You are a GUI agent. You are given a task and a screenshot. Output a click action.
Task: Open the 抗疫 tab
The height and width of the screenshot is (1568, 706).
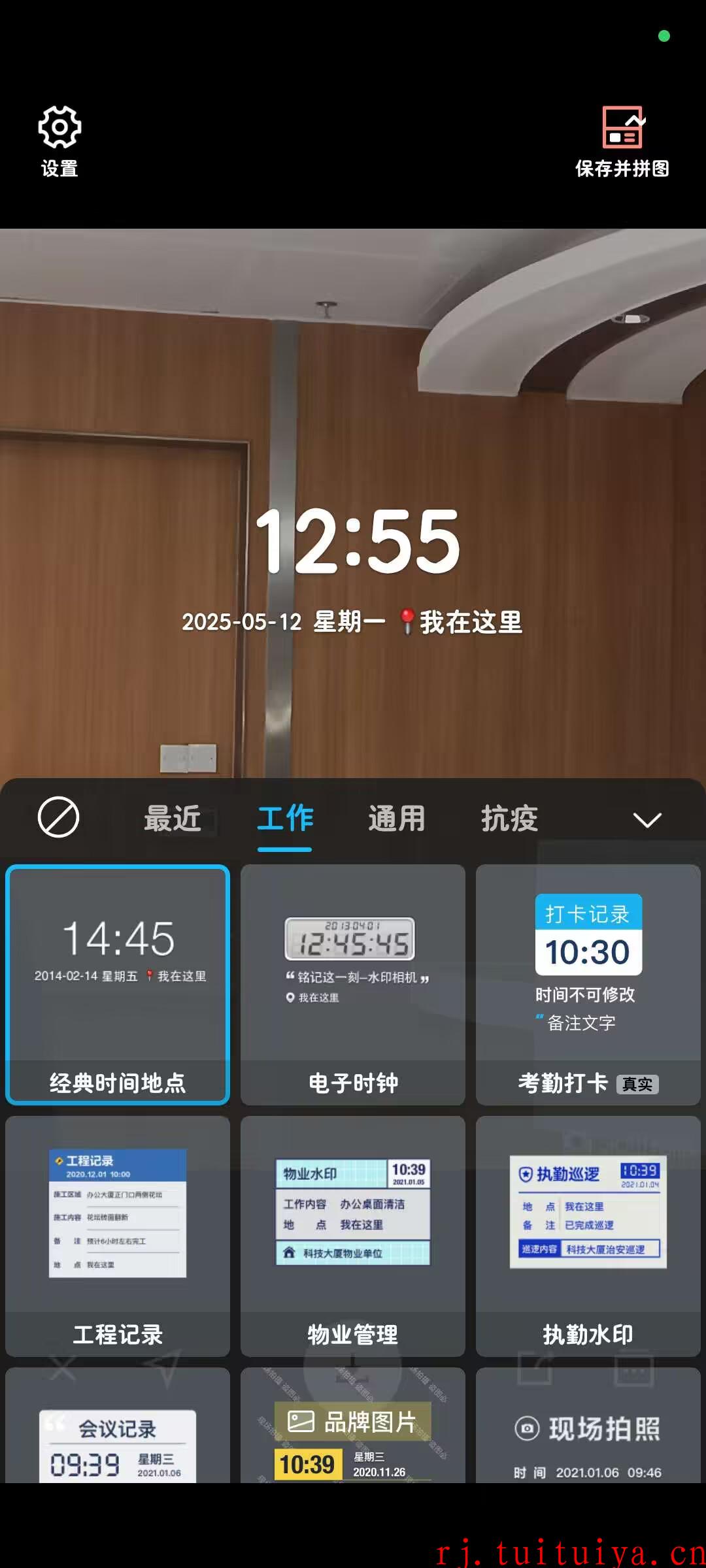pyautogui.click(x=510, y=818)
